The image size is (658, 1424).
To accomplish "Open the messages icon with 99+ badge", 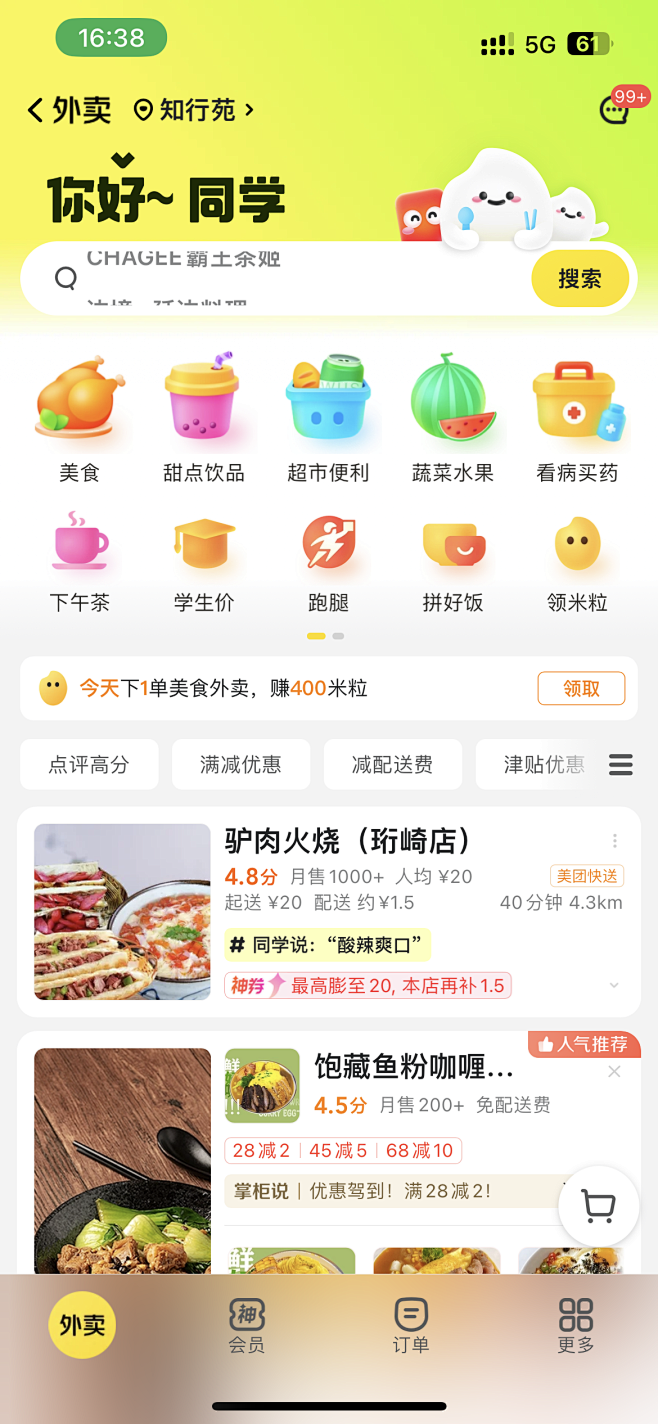I will coord(614,110).
